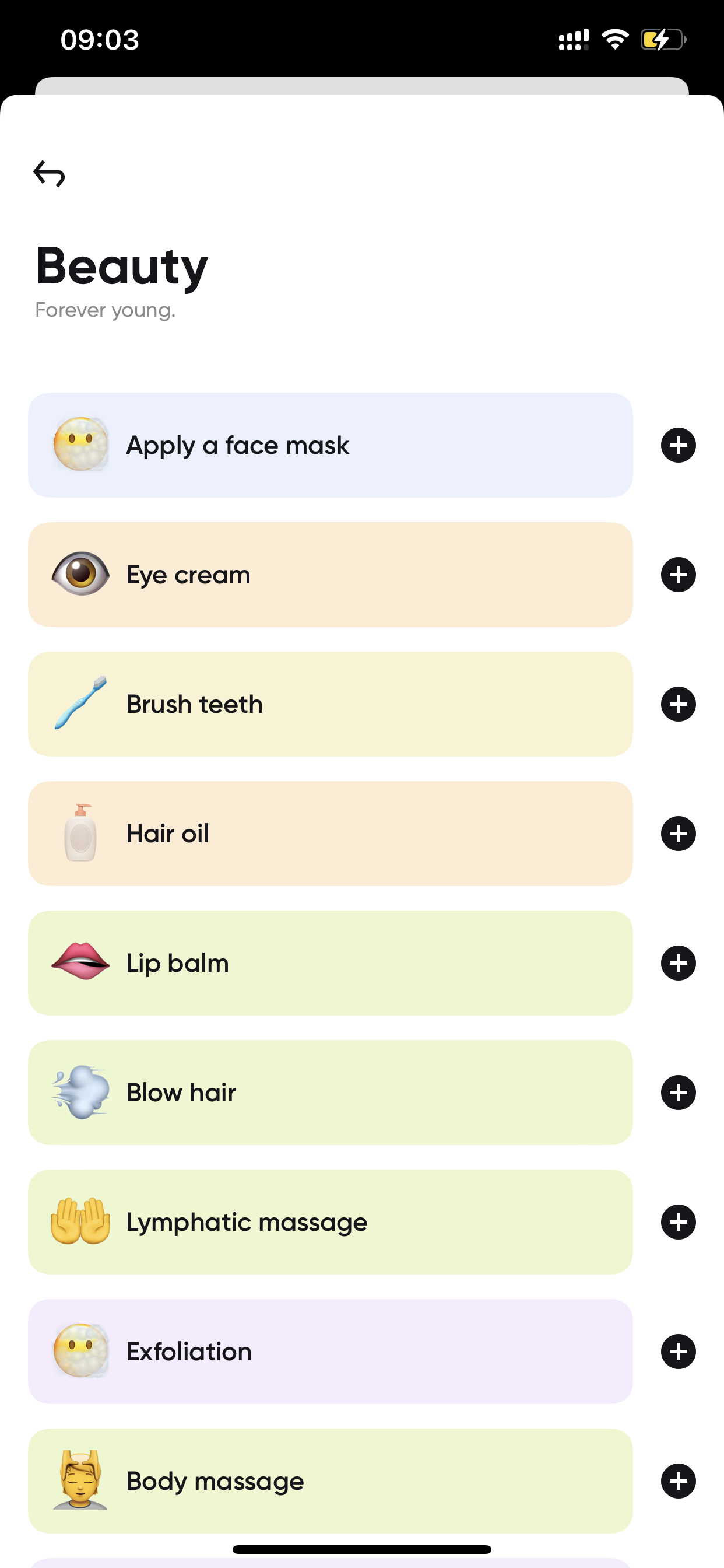The height and width of the screenshot is (1568, 724).
Task: Open the Eye cream card
Action: [331, 575]
